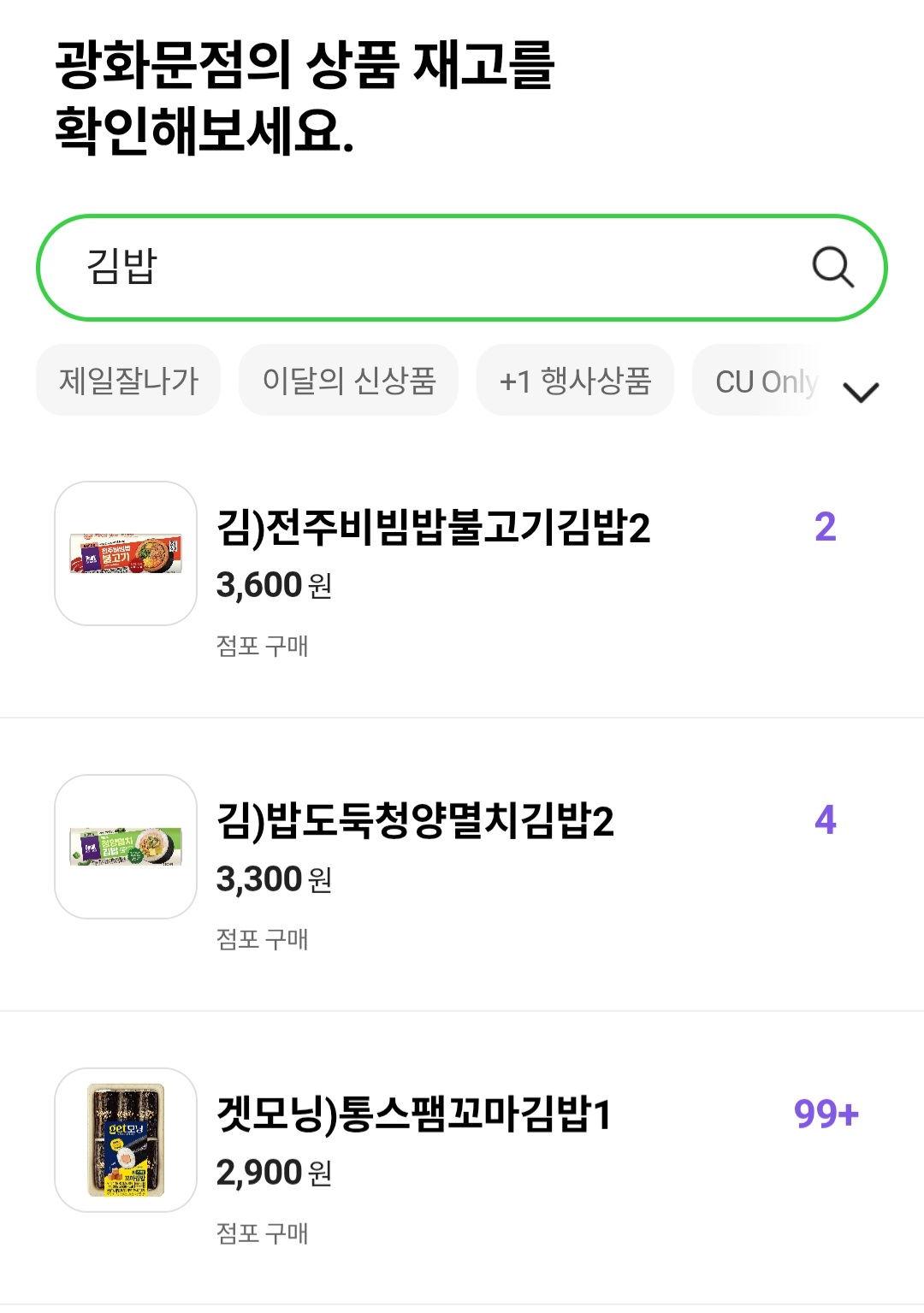Select the CU Only chip
Image resolution: width=924 pixels, height=1313 pixels.
pyautogui.click(x=764, y=381)
